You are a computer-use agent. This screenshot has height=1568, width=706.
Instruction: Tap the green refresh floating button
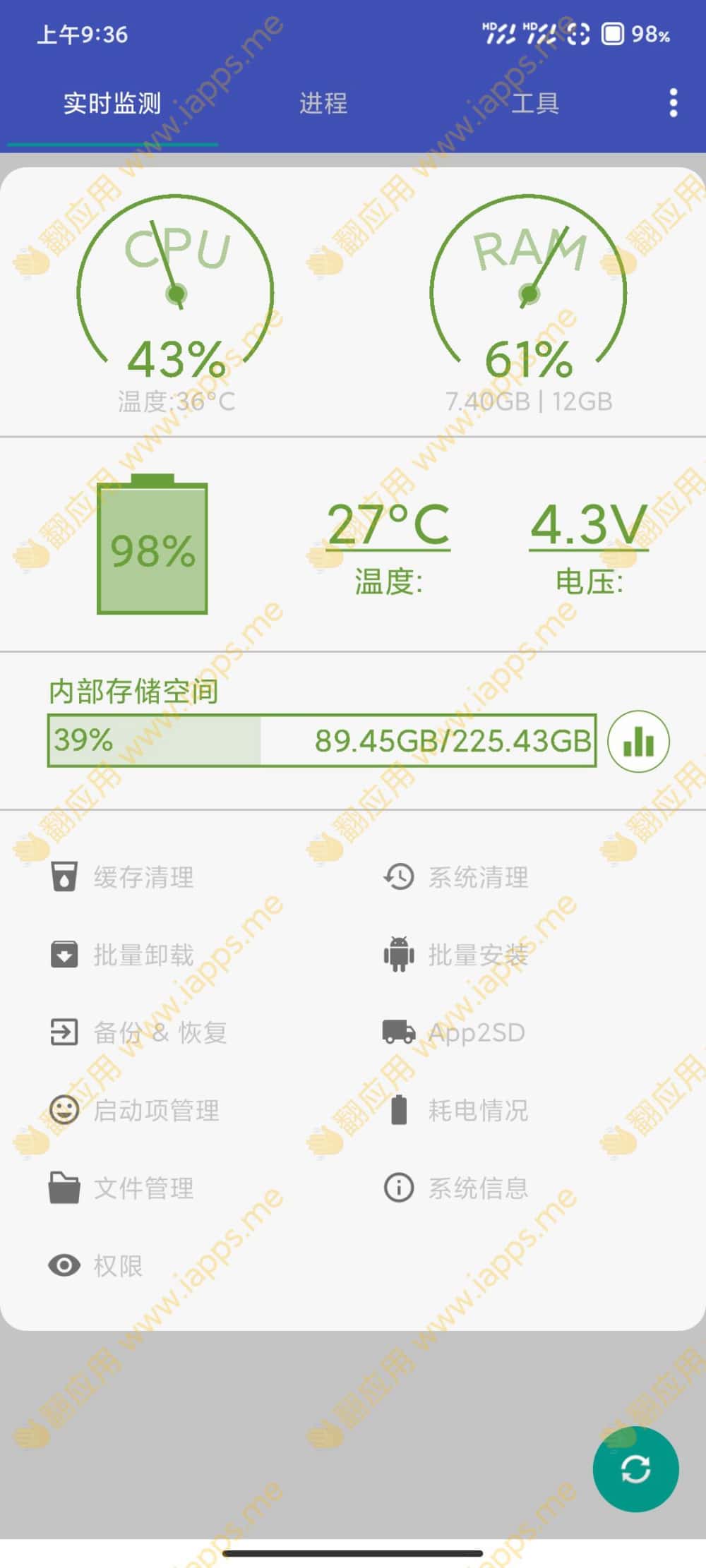(x=635, y=1470)
